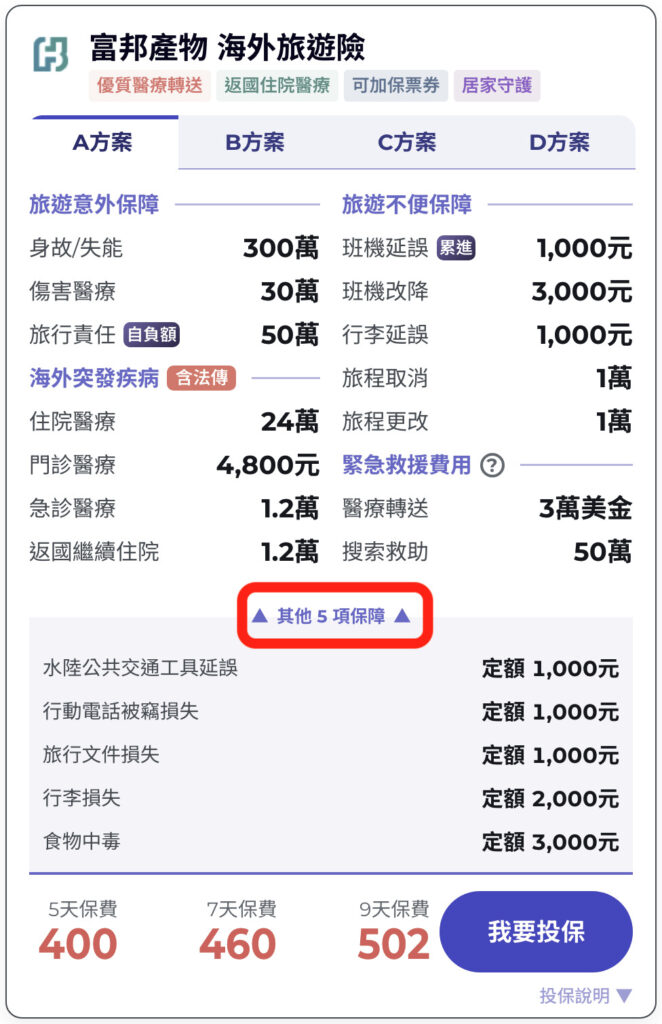662x1024 pixels.
Task: Expand 投保說明 details
Action: tap(586, 995)
